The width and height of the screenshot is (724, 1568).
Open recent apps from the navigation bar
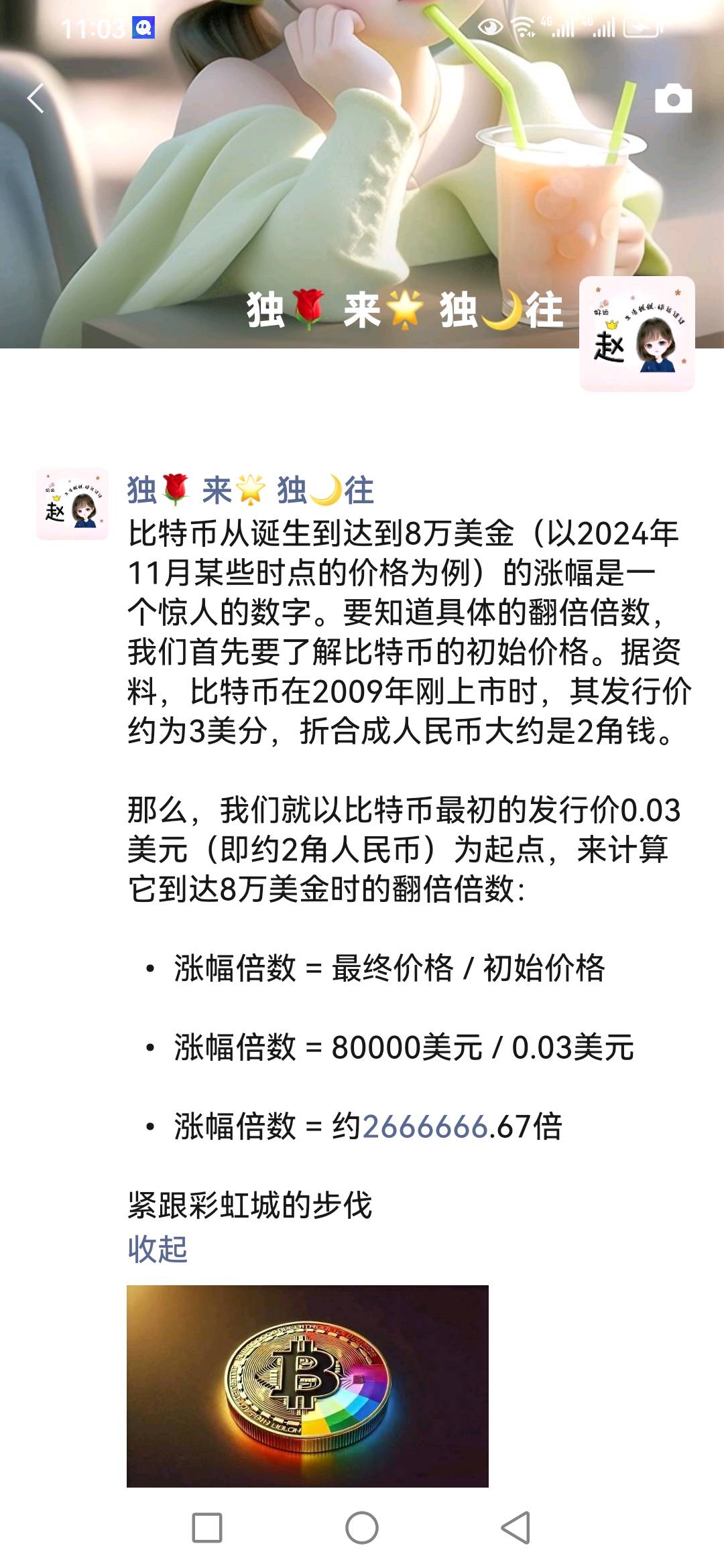pyautogui.click(x=207, y=1528)
